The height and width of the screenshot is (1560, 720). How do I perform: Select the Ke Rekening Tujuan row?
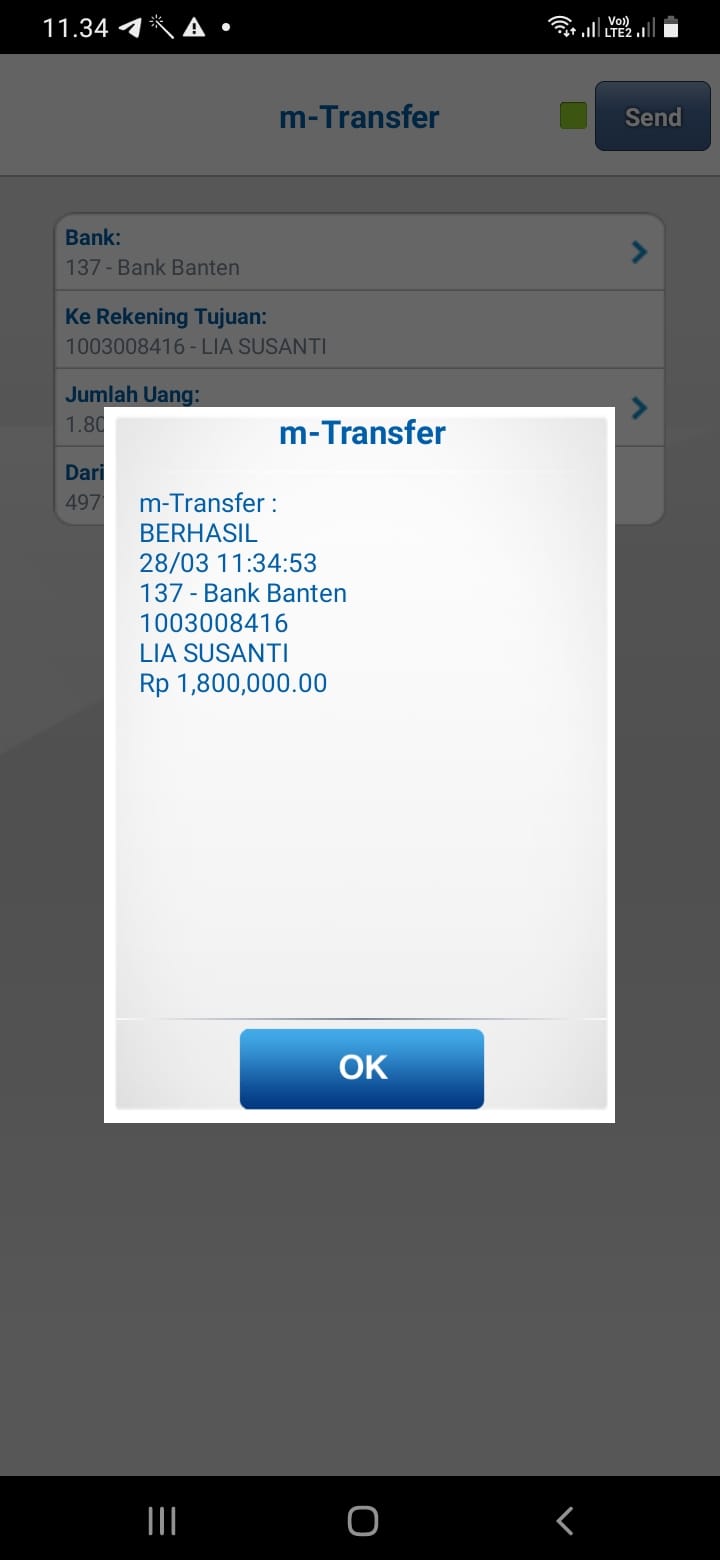(358, 331)
